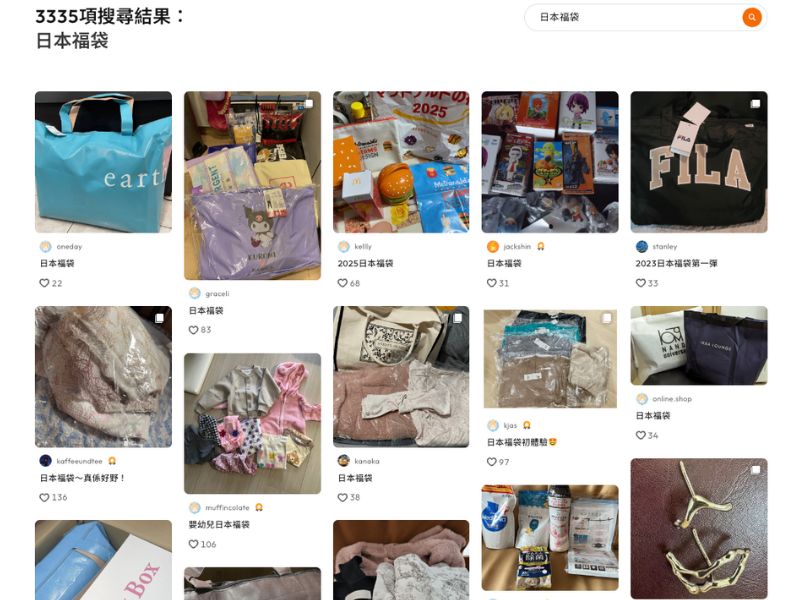
Task: Open kaffeeundtee's 日本福袋～真係好野 post
Action: pos(103,377)
